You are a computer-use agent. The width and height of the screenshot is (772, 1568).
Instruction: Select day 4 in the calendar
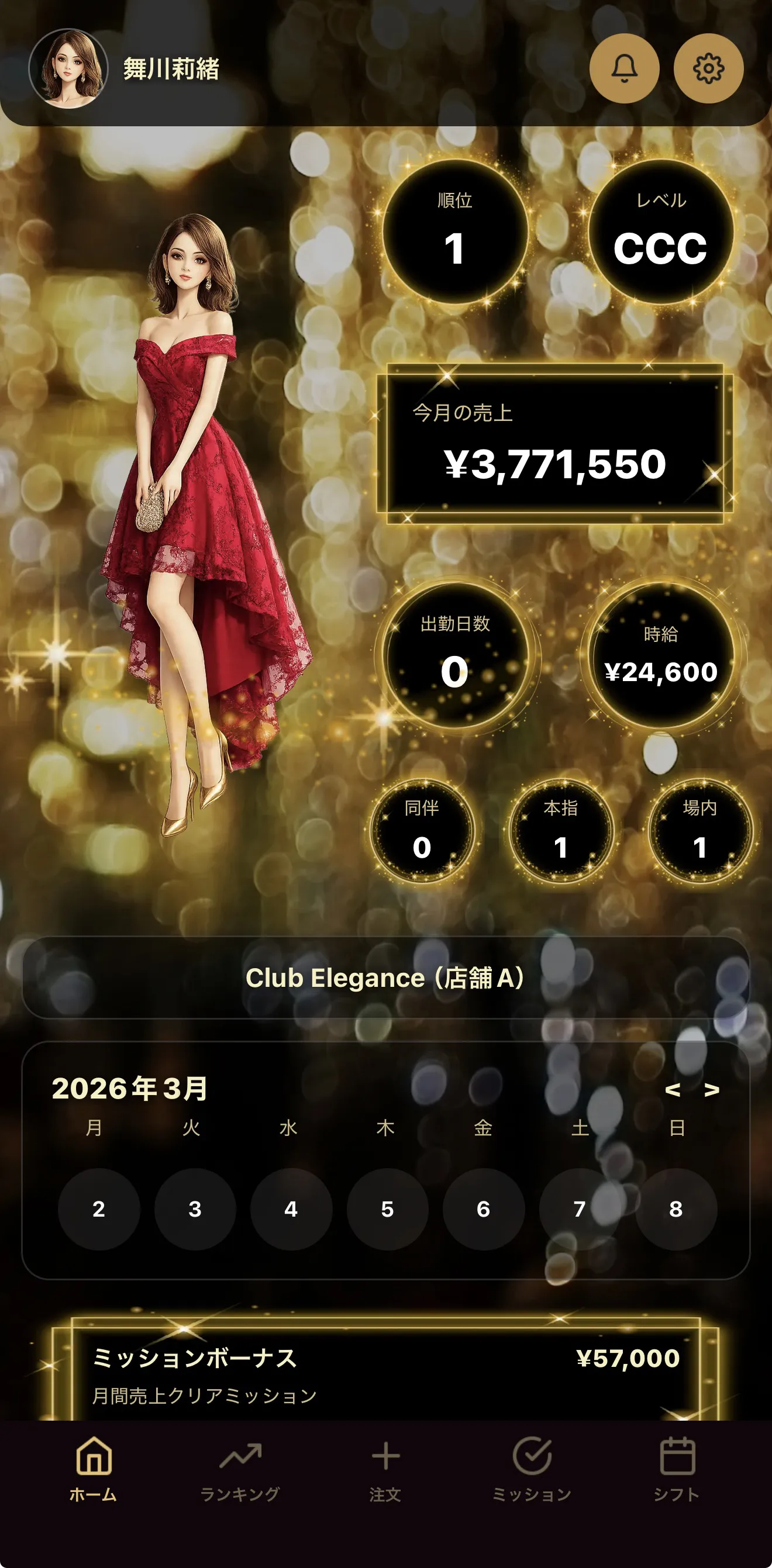291,1209
